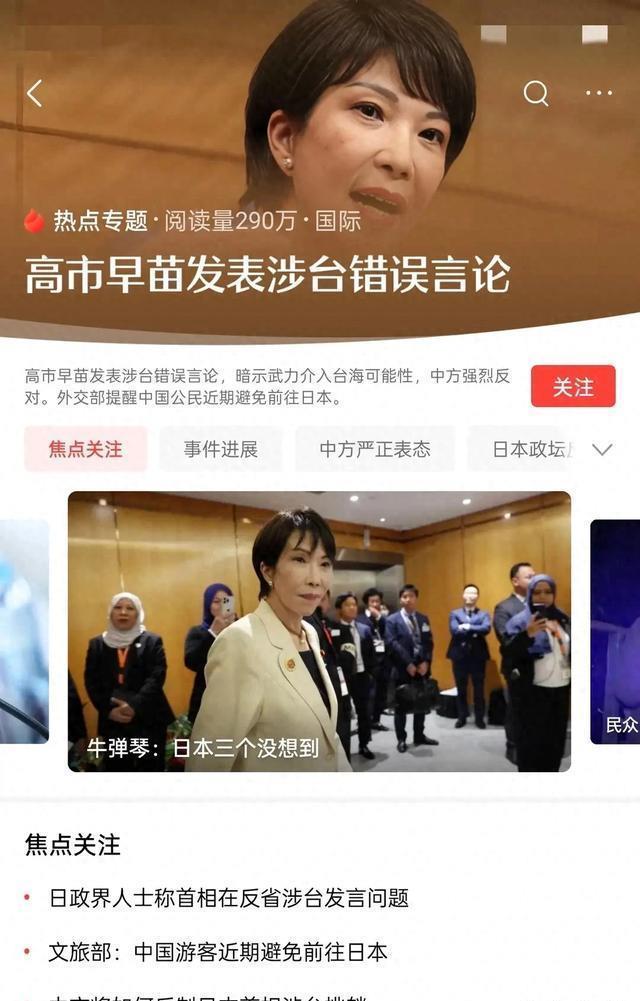Expand the topic tabs dropdown chevron
Image resolution: width=640 pixels, height=1001 pixels.
click(602, 449)
